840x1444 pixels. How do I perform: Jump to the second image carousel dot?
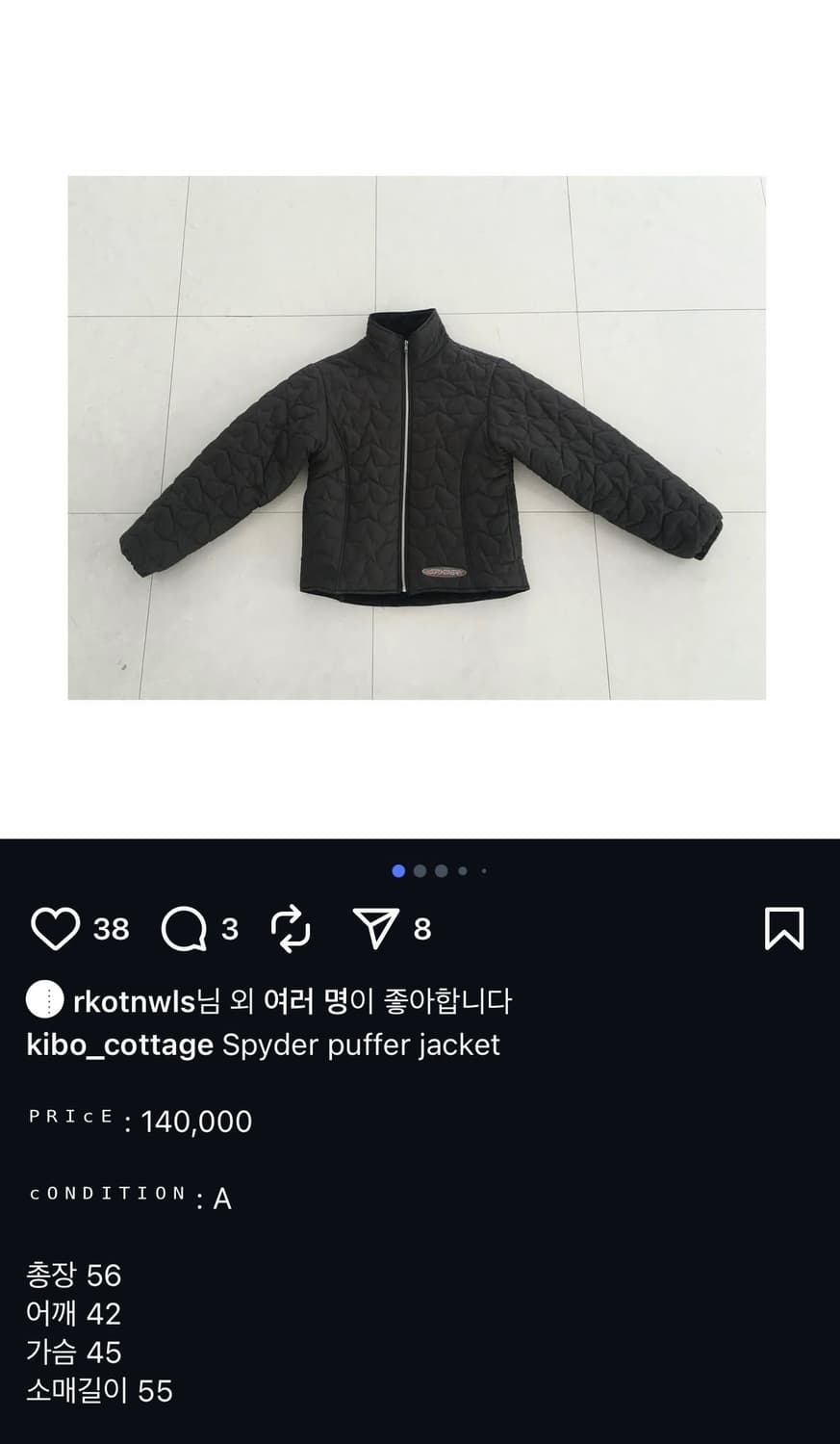(419, 871)
